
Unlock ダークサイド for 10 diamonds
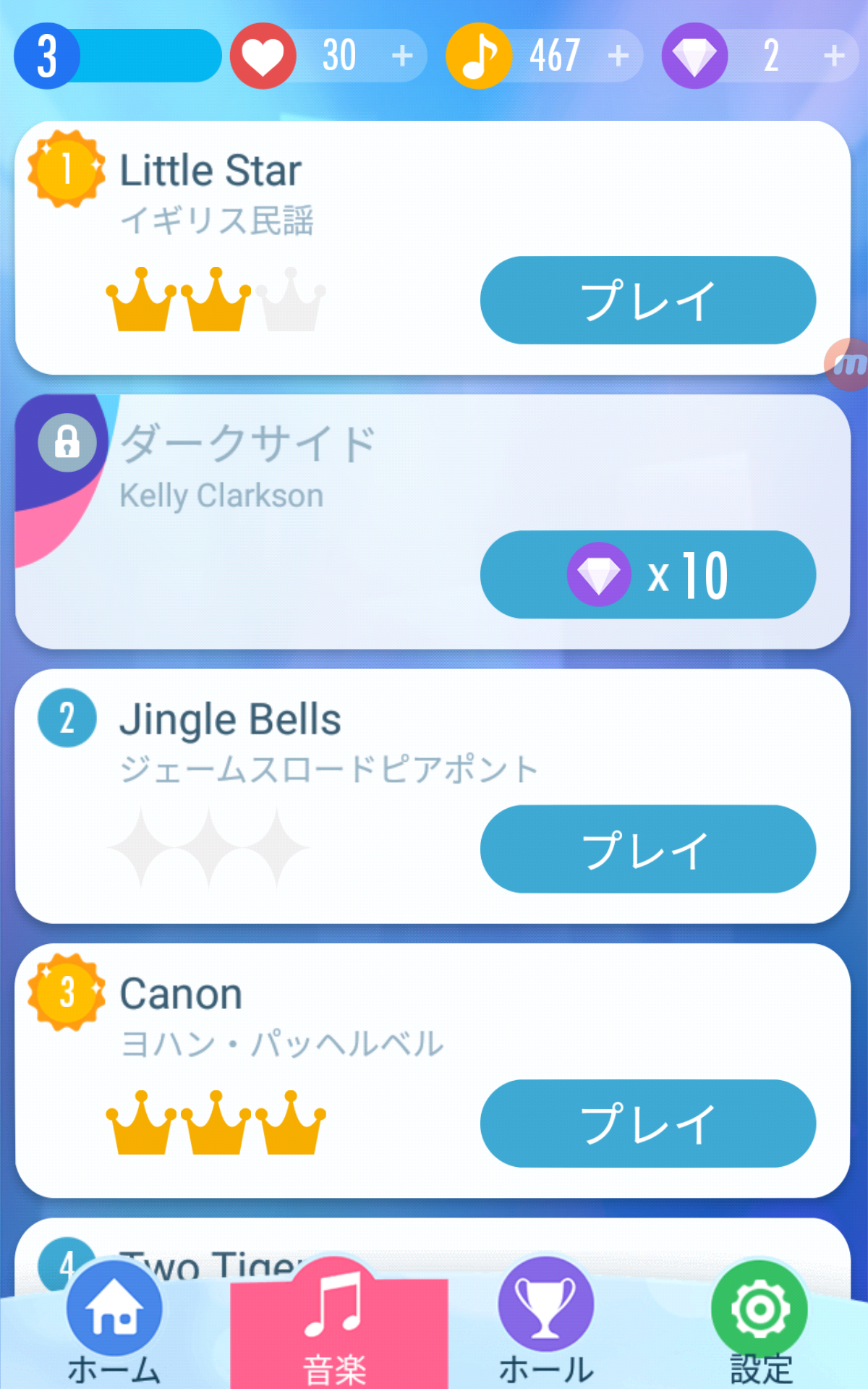(x=648, y=574)
